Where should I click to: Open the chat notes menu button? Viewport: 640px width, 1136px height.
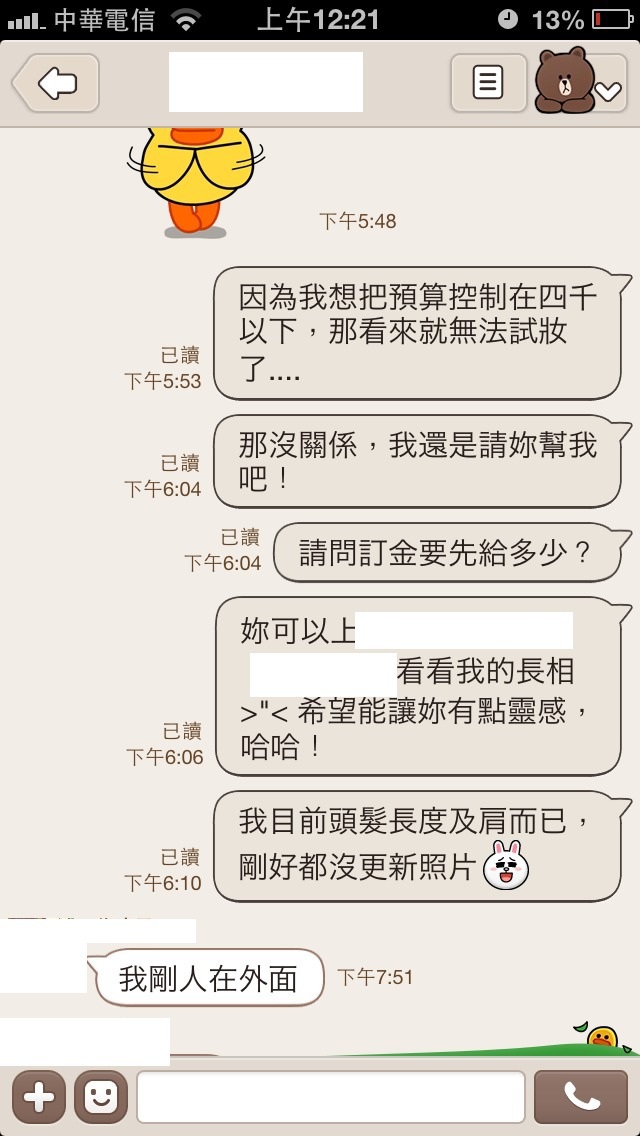[x=488, y=83]
